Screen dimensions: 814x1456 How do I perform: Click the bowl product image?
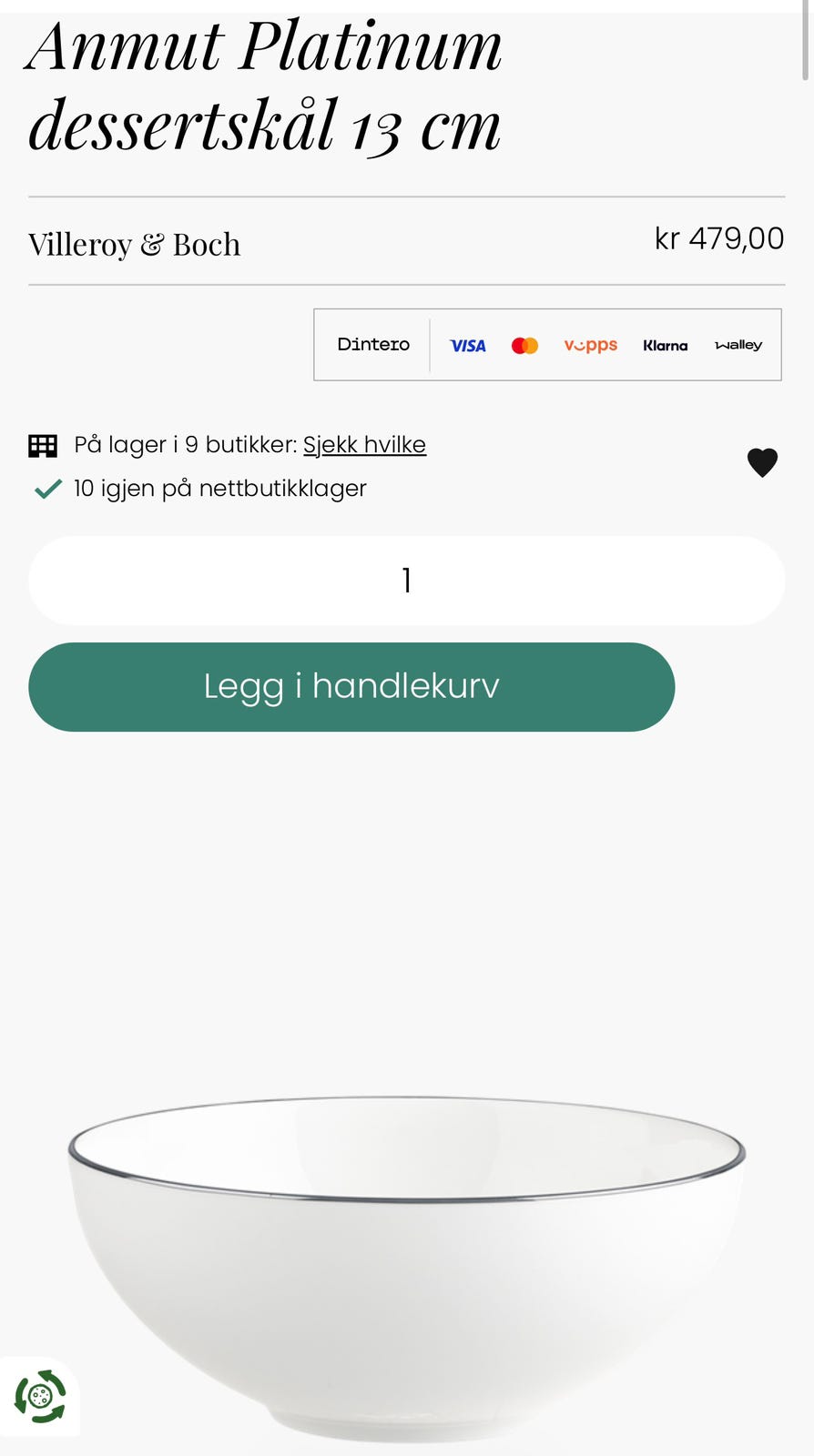coord(407,1256)
